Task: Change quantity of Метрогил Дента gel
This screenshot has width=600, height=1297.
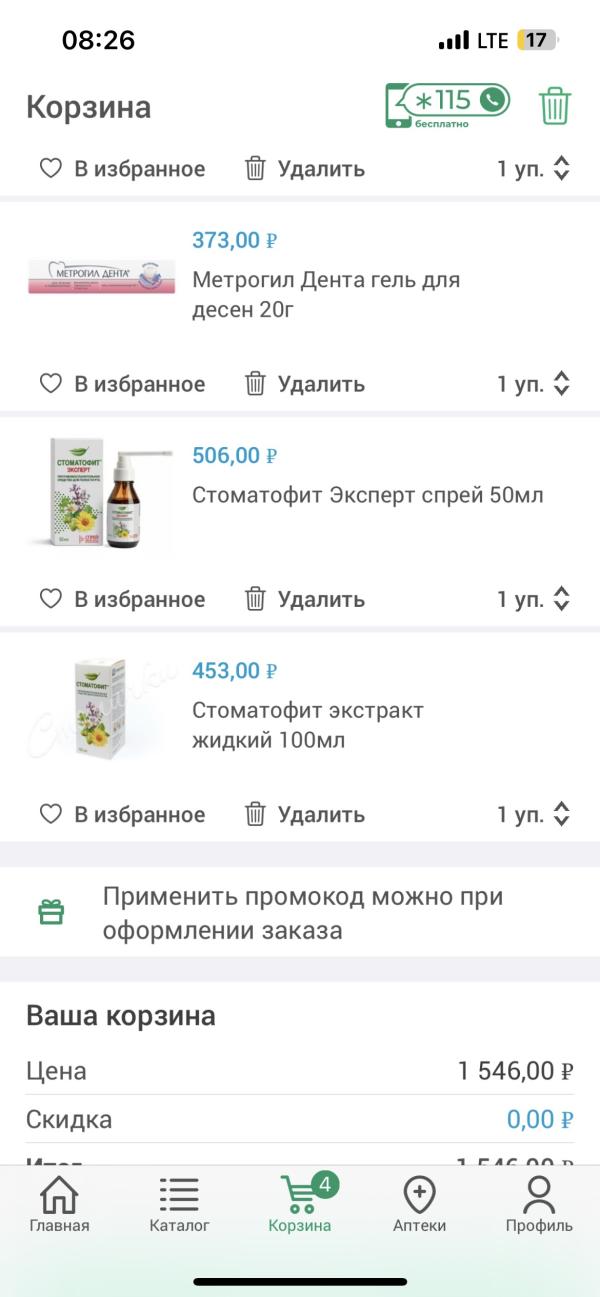Action: click(534, 384)
